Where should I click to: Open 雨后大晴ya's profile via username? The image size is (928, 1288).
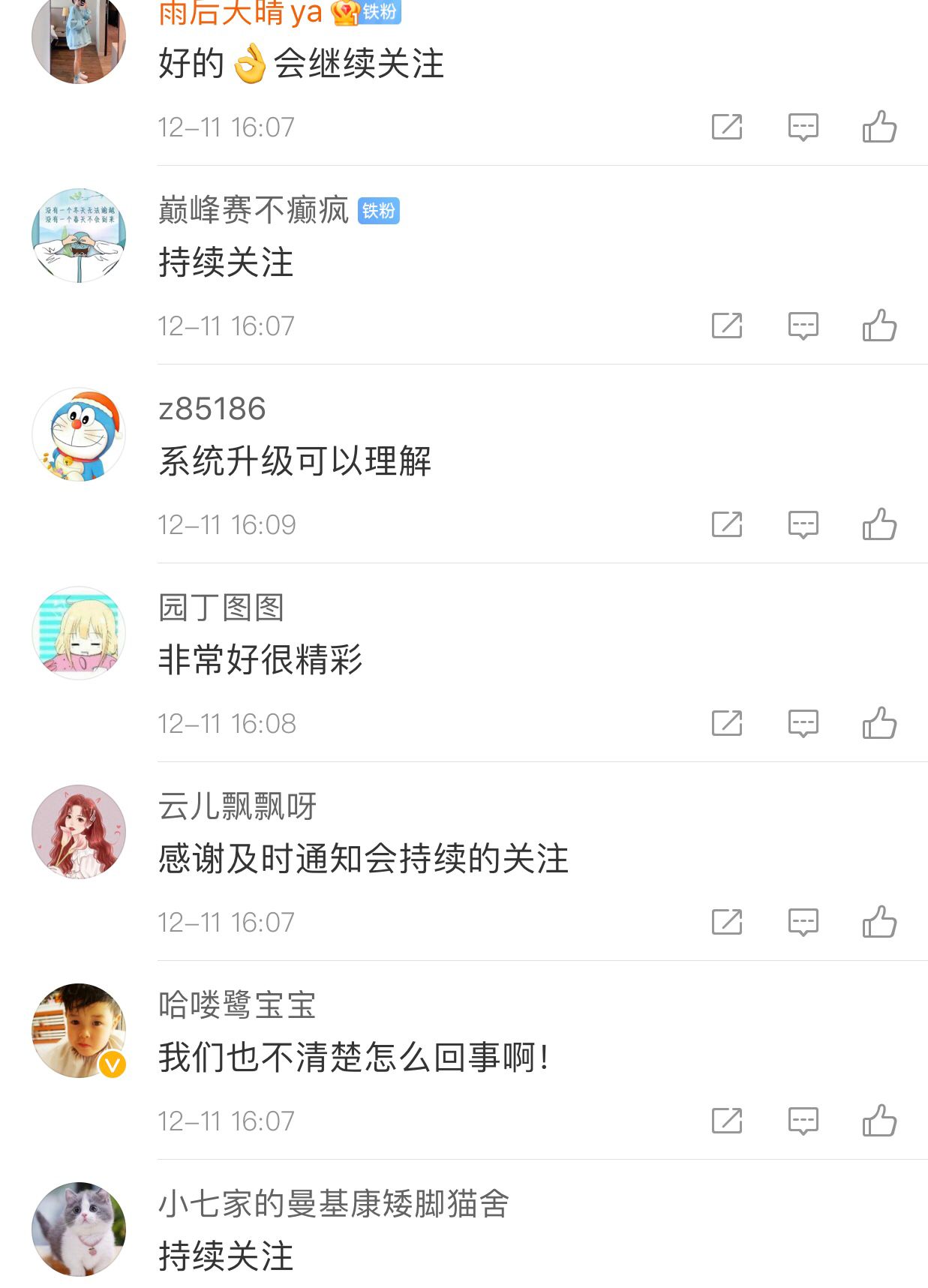tap(240, 12)
